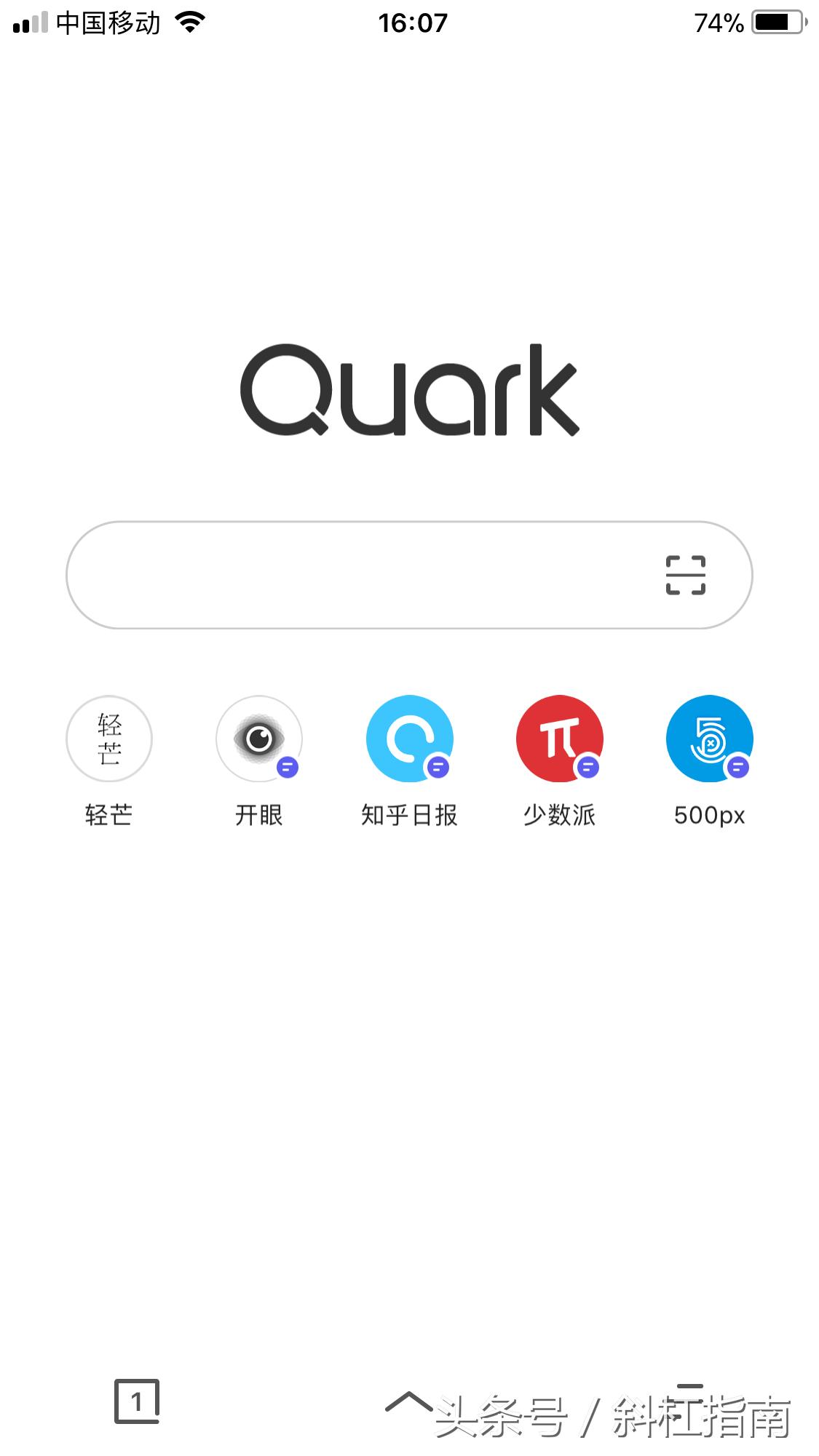This screenshot has width=819, height=1456.
Task: Tap the empty search input field
Action: pos(328,575)
